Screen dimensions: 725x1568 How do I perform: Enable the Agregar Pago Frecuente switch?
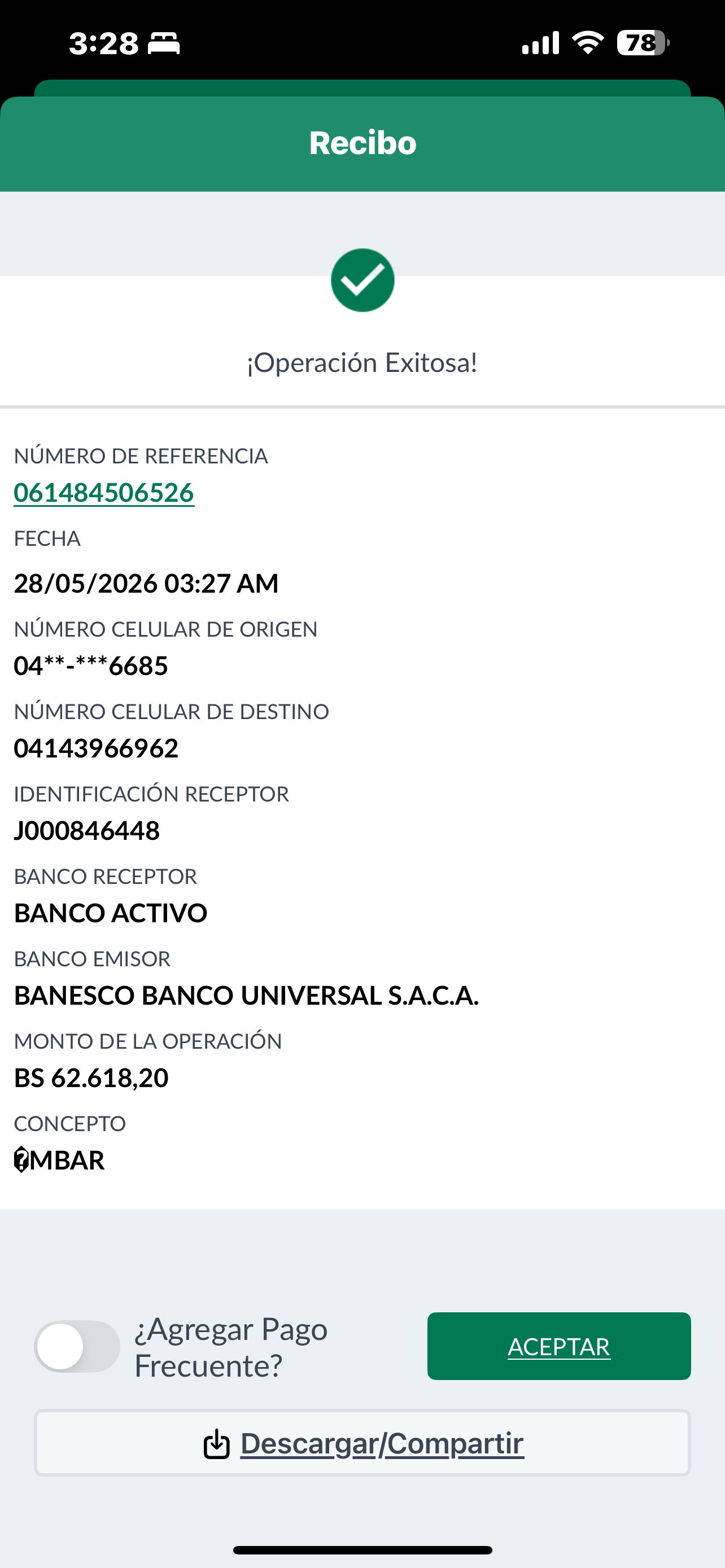(x=77, y=1346)
